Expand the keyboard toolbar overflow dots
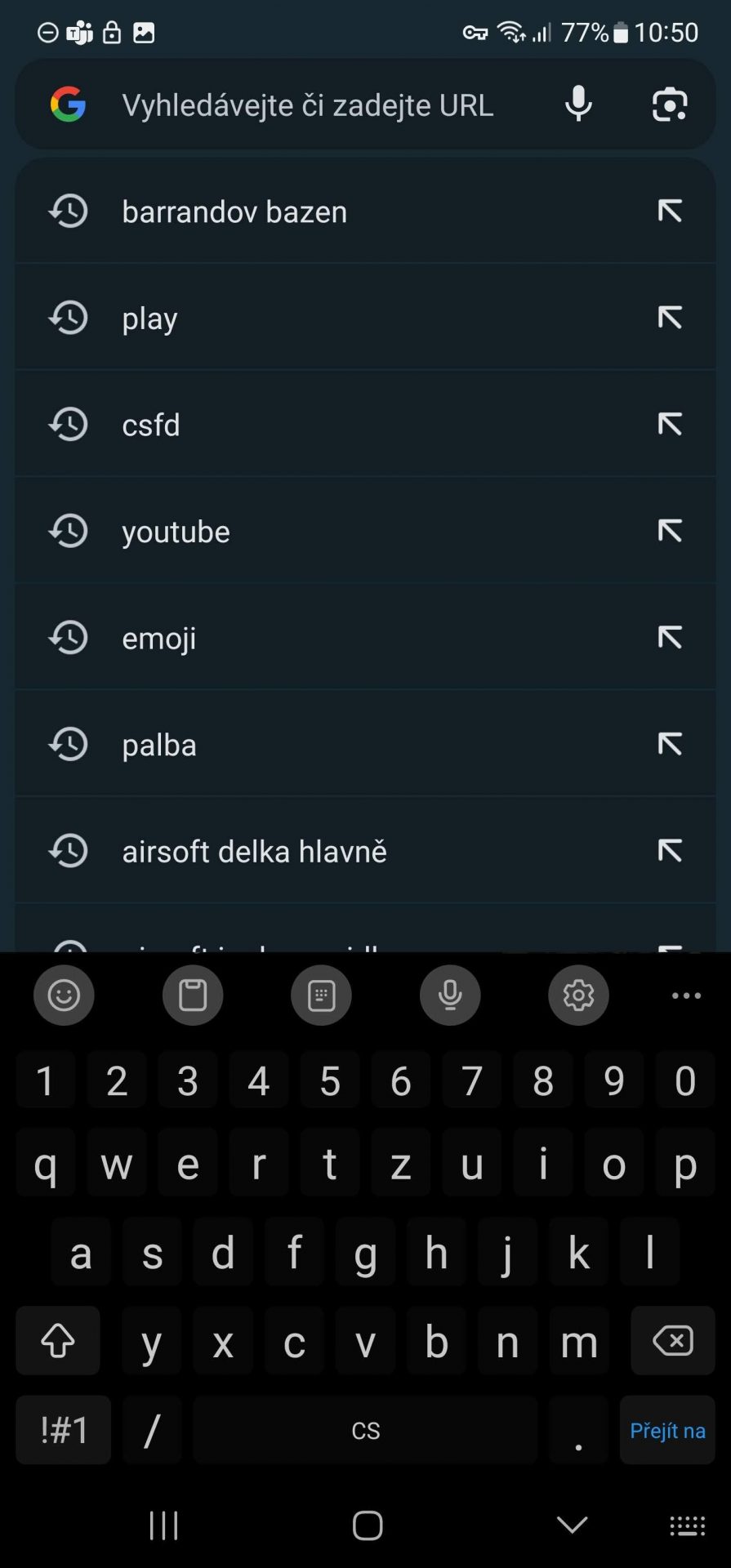This screenshot has height=1568, width=731. [x=686, y=996]
